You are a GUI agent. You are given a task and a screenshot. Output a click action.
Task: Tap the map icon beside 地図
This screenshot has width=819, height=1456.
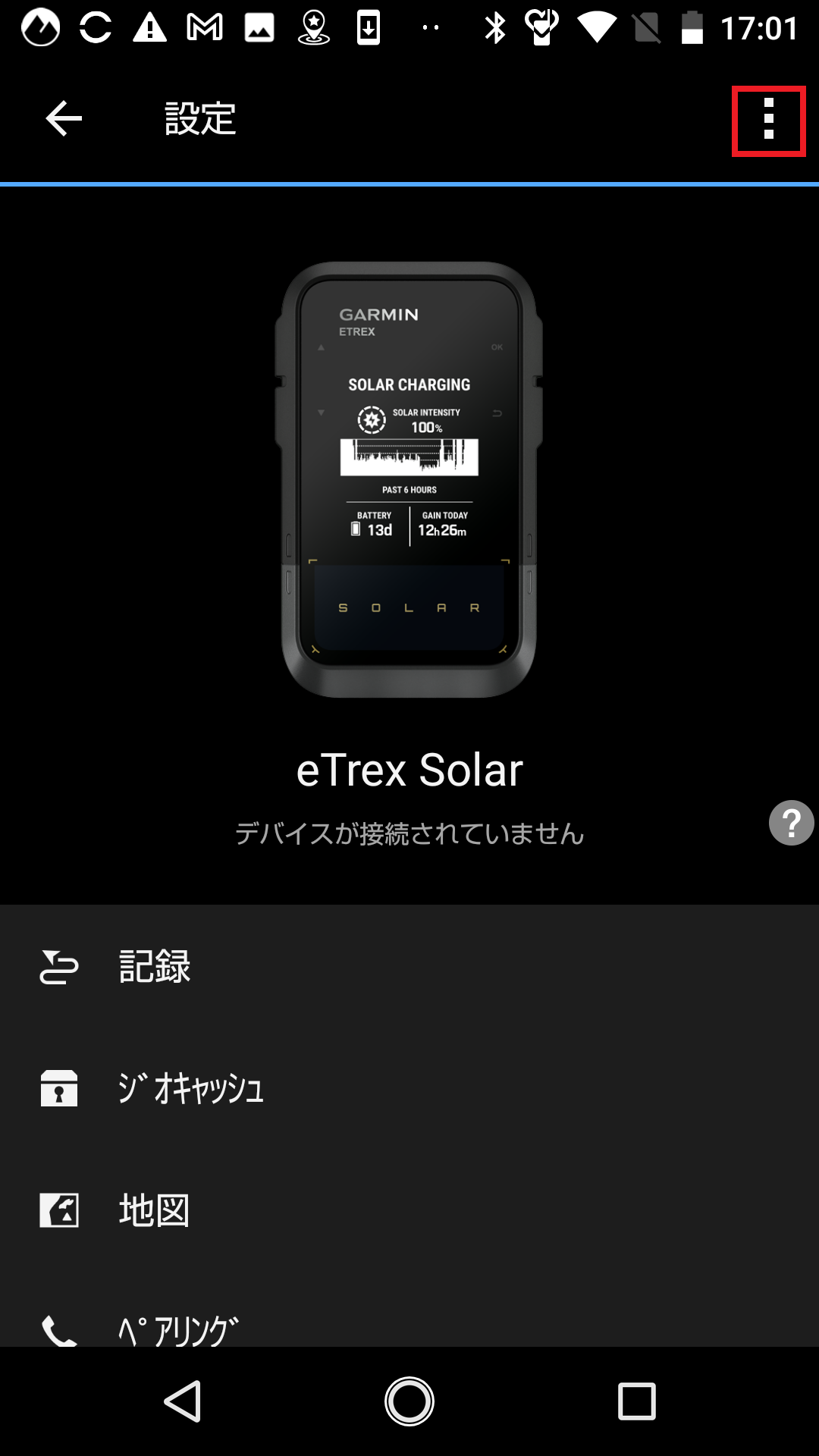[x=59, y=1210]
